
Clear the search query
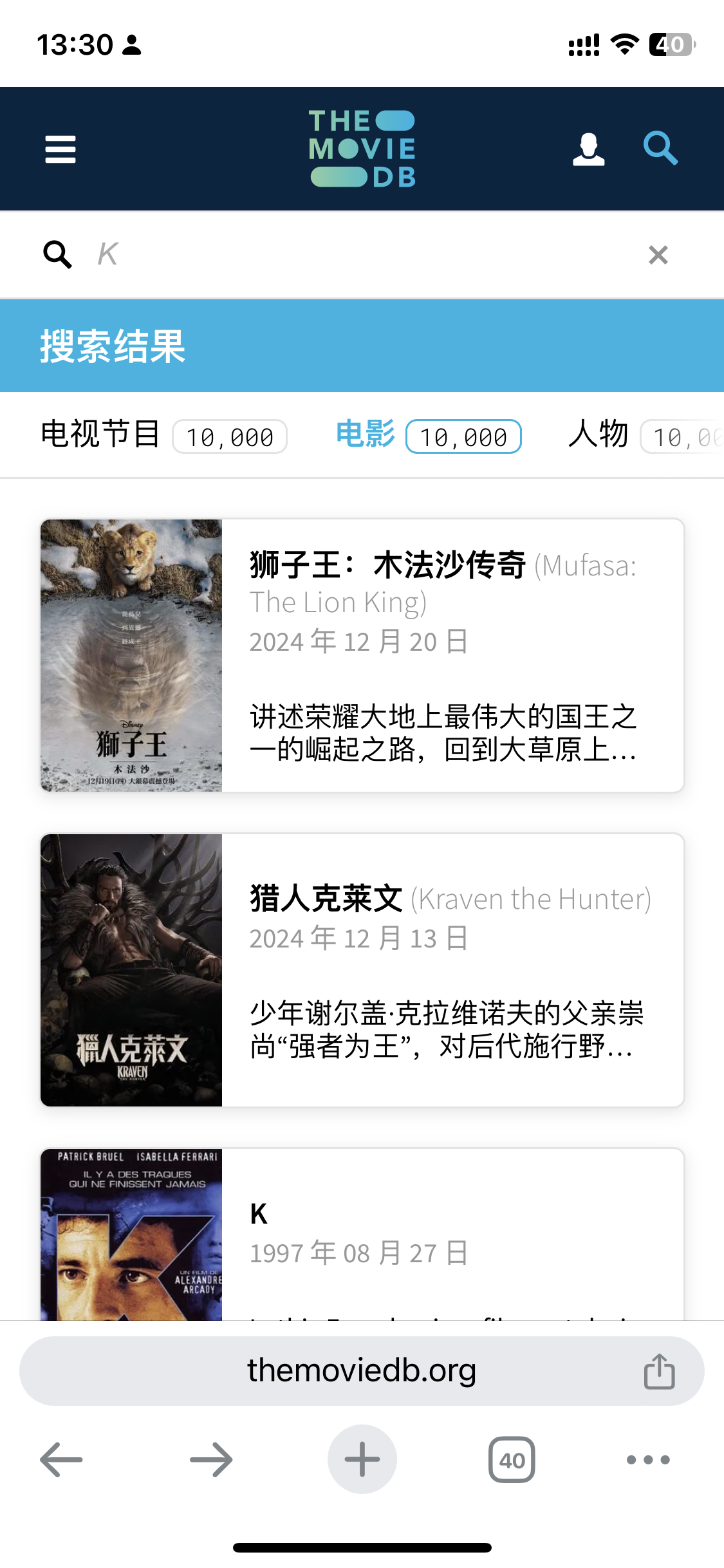(x=658, y=255)
